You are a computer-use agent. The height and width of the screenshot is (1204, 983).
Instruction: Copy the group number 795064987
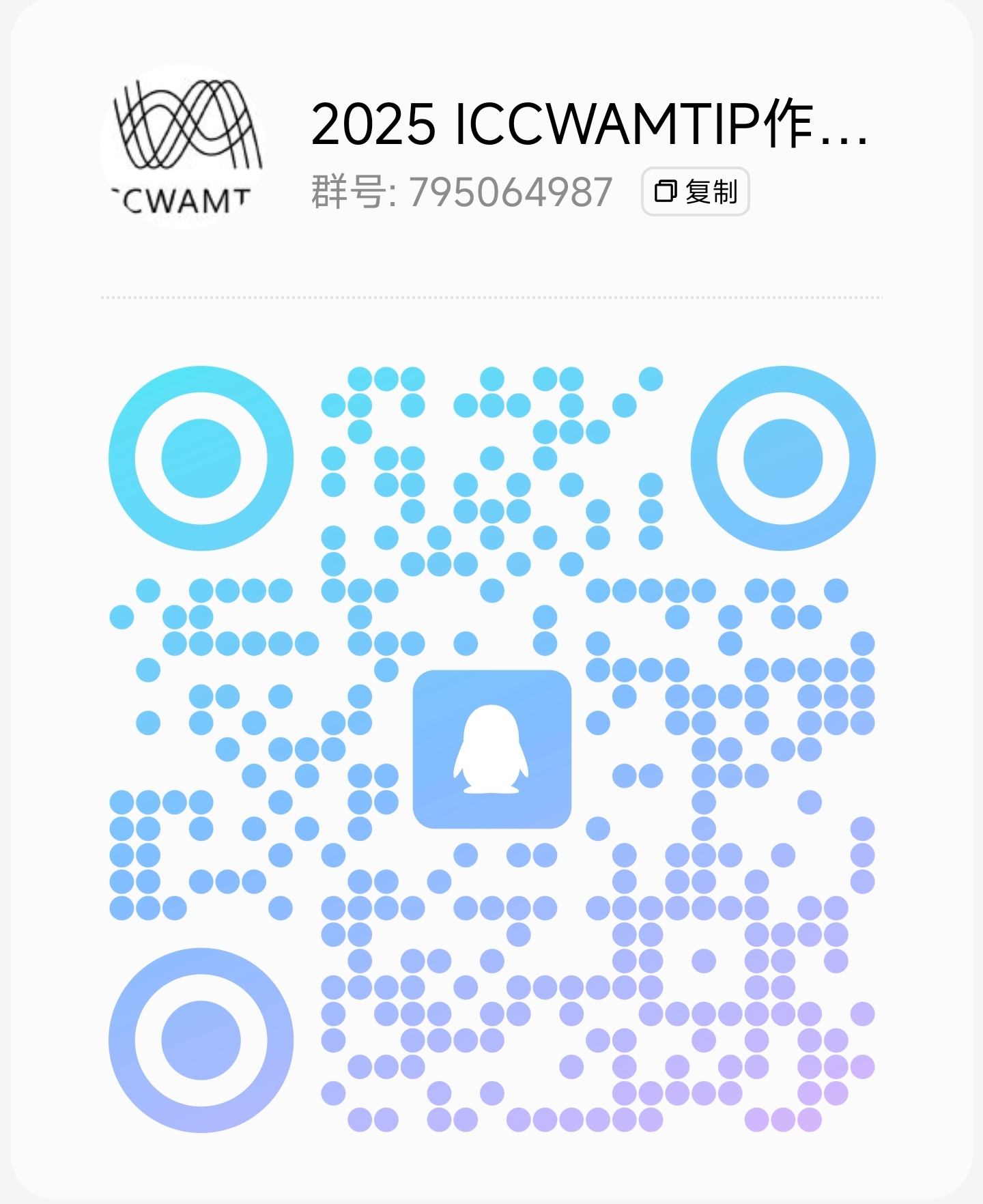click(x=695, y=192)
